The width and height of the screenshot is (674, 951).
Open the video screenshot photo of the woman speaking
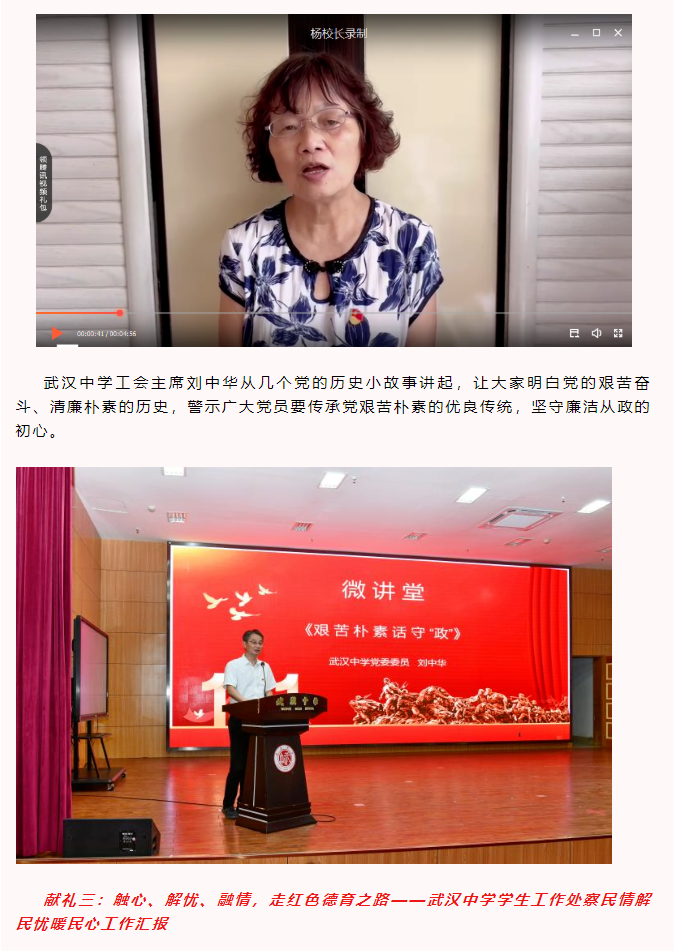coord(334,180)
